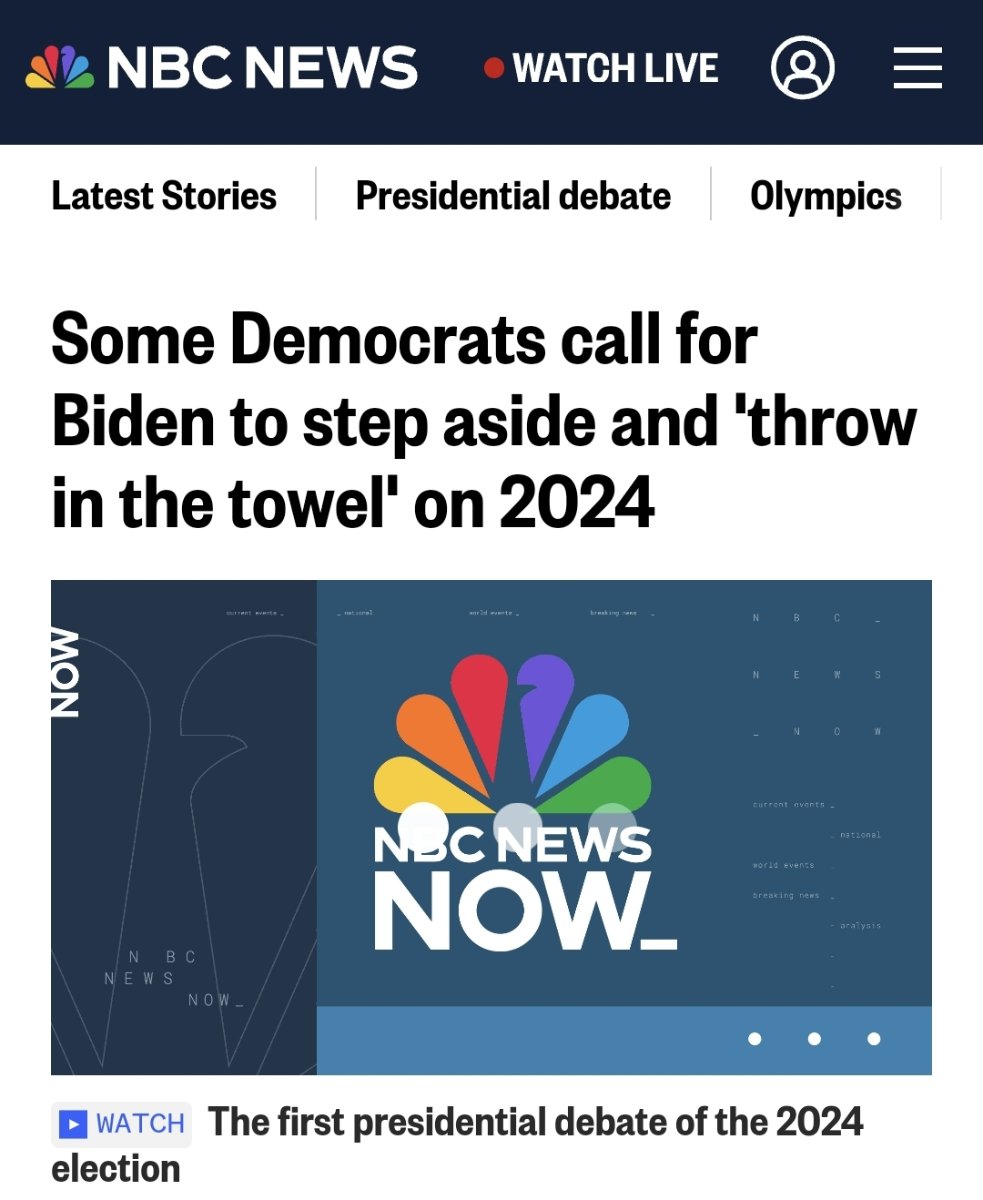The height and width of the screenshot is (1200, 983).
Task: View the Olympics section
Action: 826,195
